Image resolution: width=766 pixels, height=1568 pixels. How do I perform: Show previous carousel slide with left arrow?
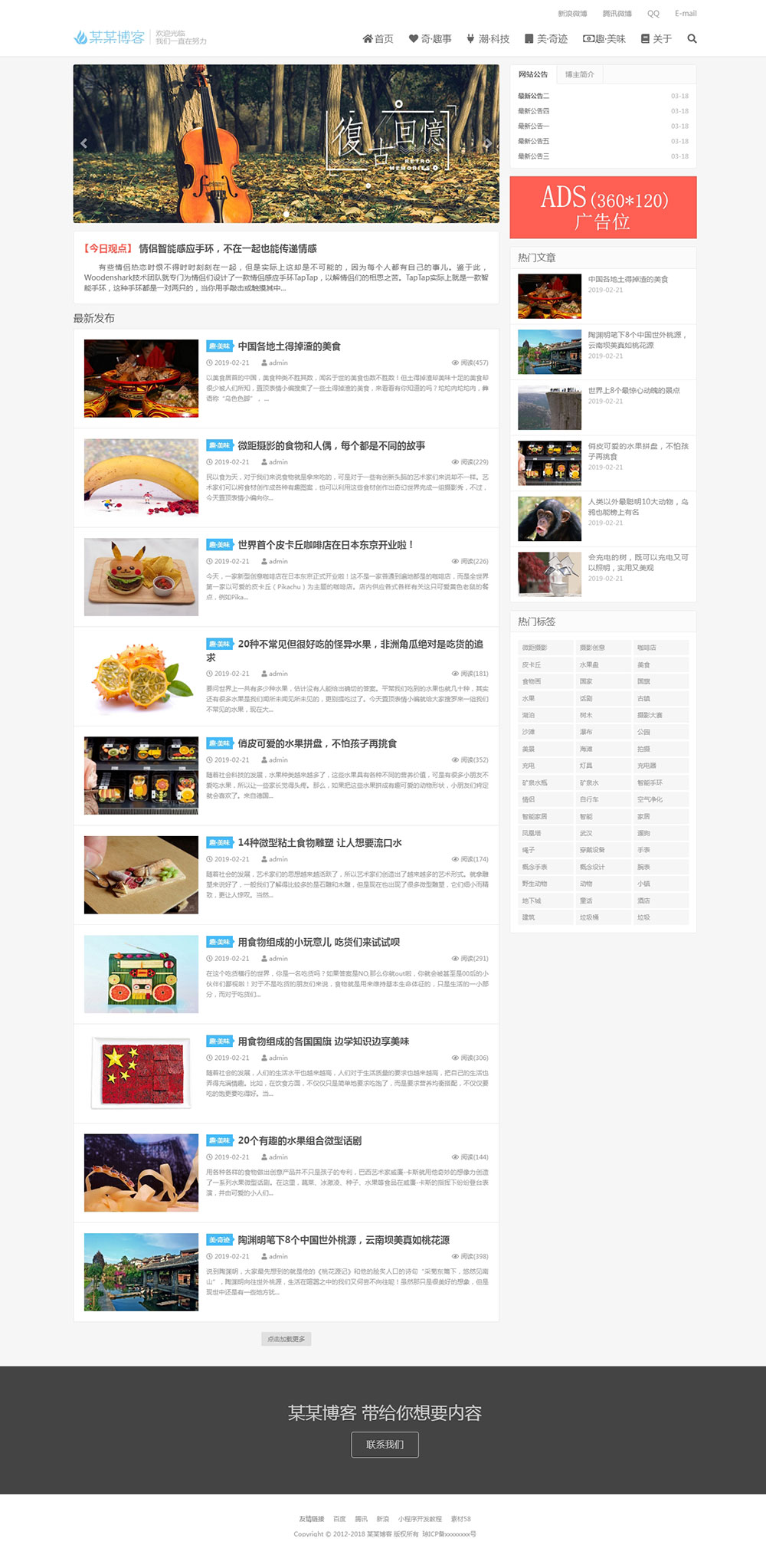[x=84, y=143]
